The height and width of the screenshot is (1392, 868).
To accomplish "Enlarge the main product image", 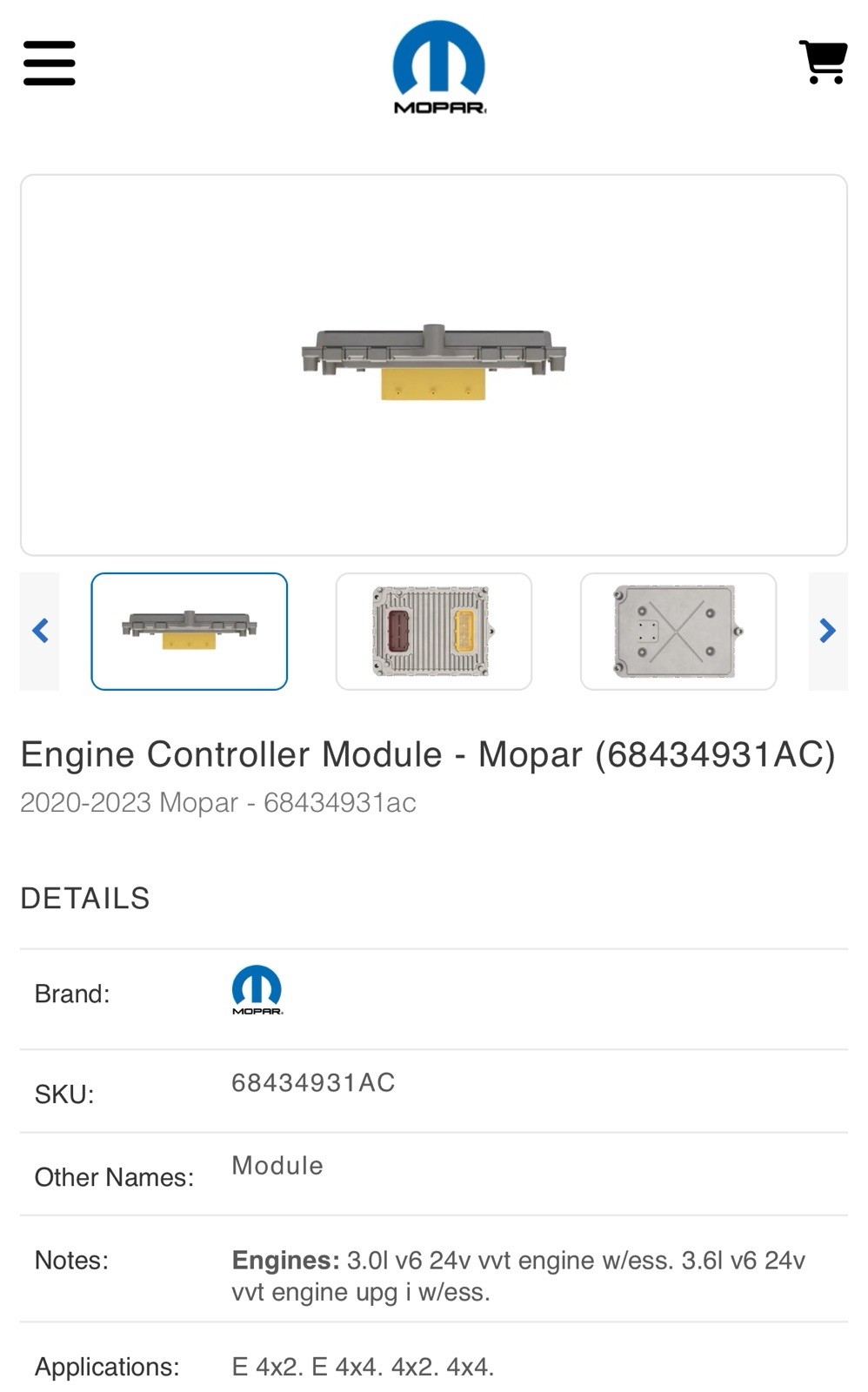I will click(x=433, y=364).
